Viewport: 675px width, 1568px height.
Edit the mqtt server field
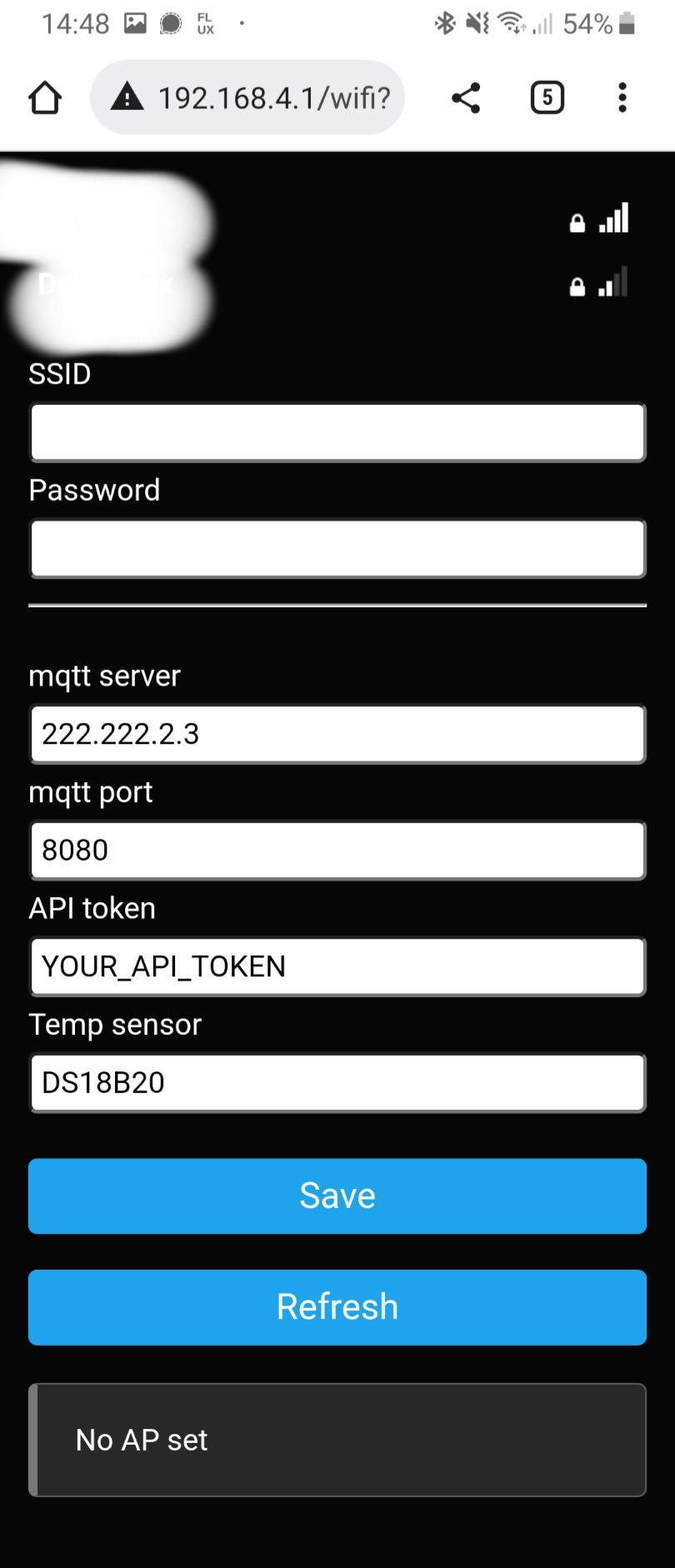click(x=337, y=734)
